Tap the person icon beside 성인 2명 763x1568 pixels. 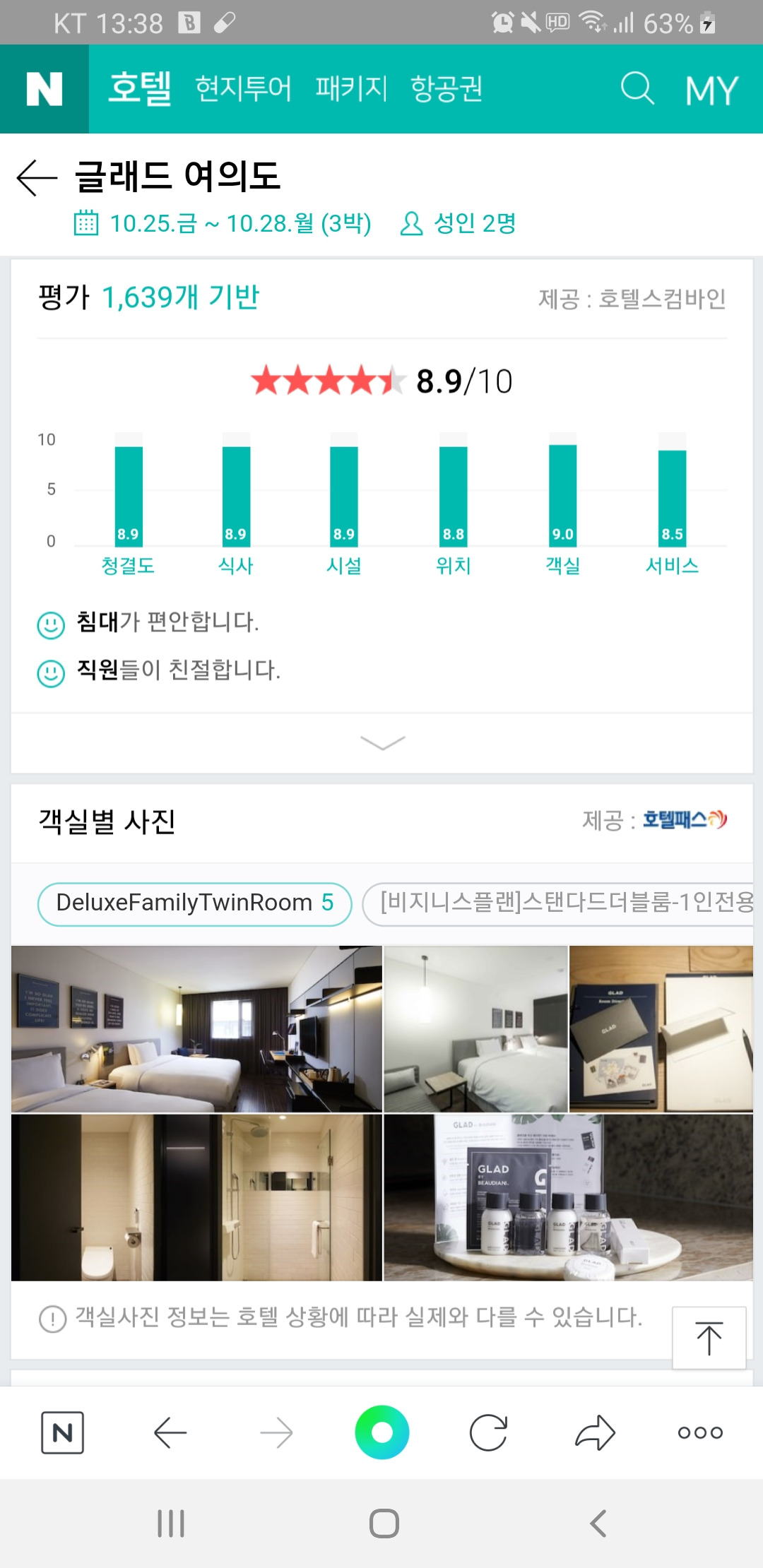pyautogui.click(x=410, y=224)
